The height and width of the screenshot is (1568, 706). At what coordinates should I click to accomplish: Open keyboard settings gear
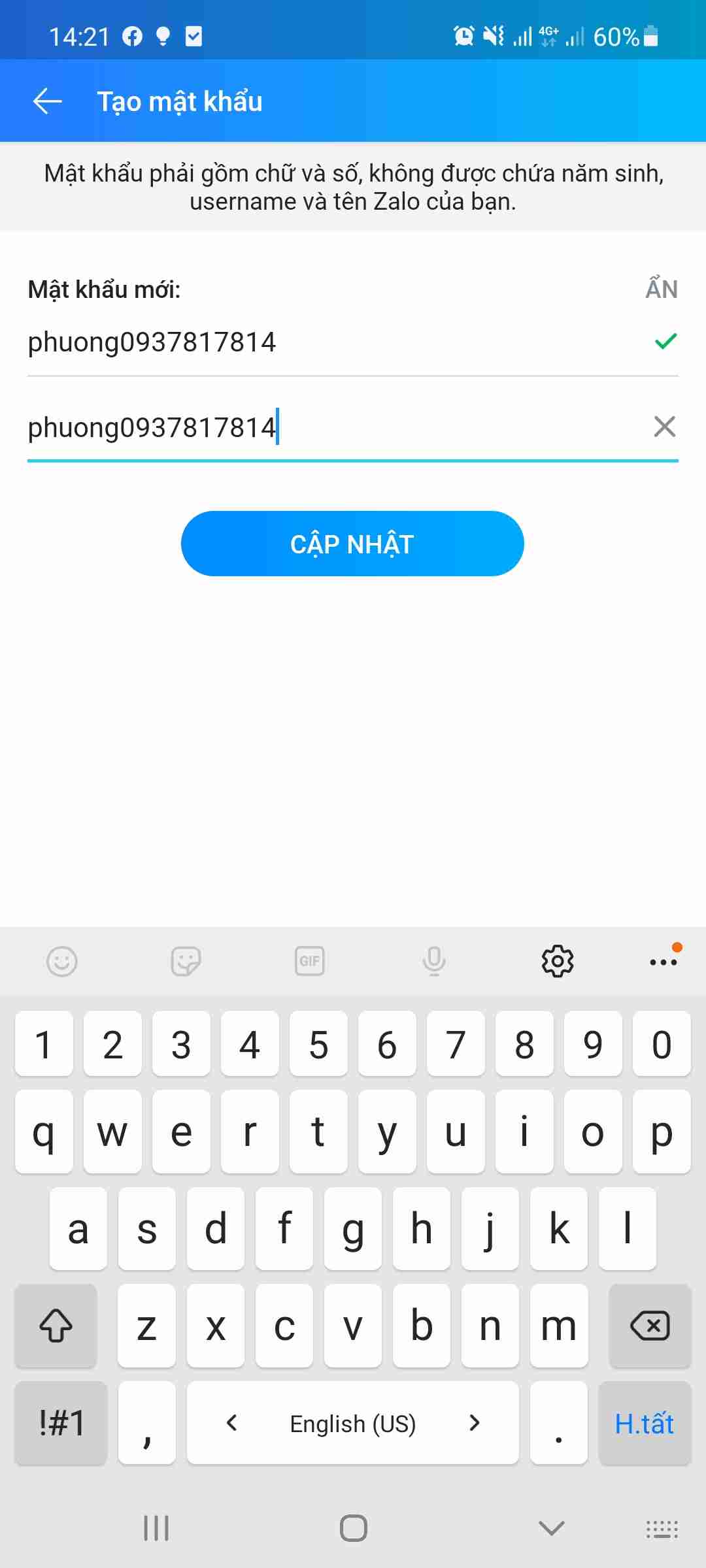point(558,961)
